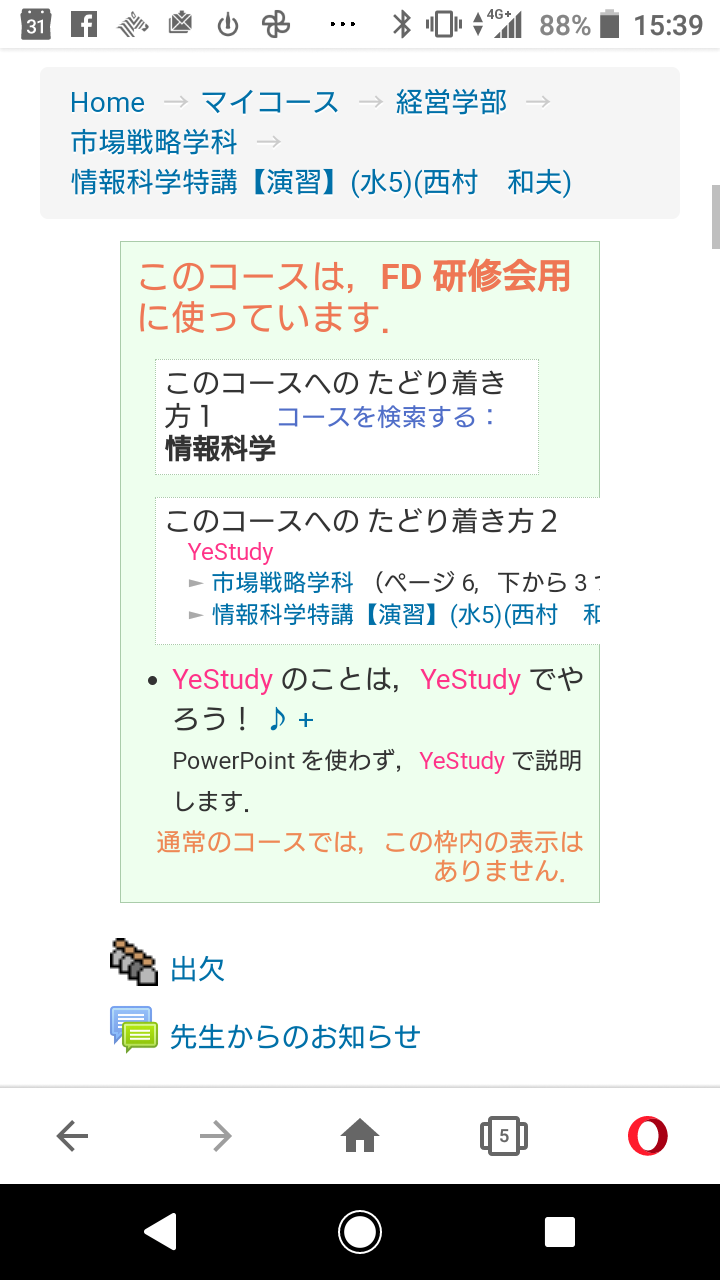Open the Home breadcrumb link

107,102
